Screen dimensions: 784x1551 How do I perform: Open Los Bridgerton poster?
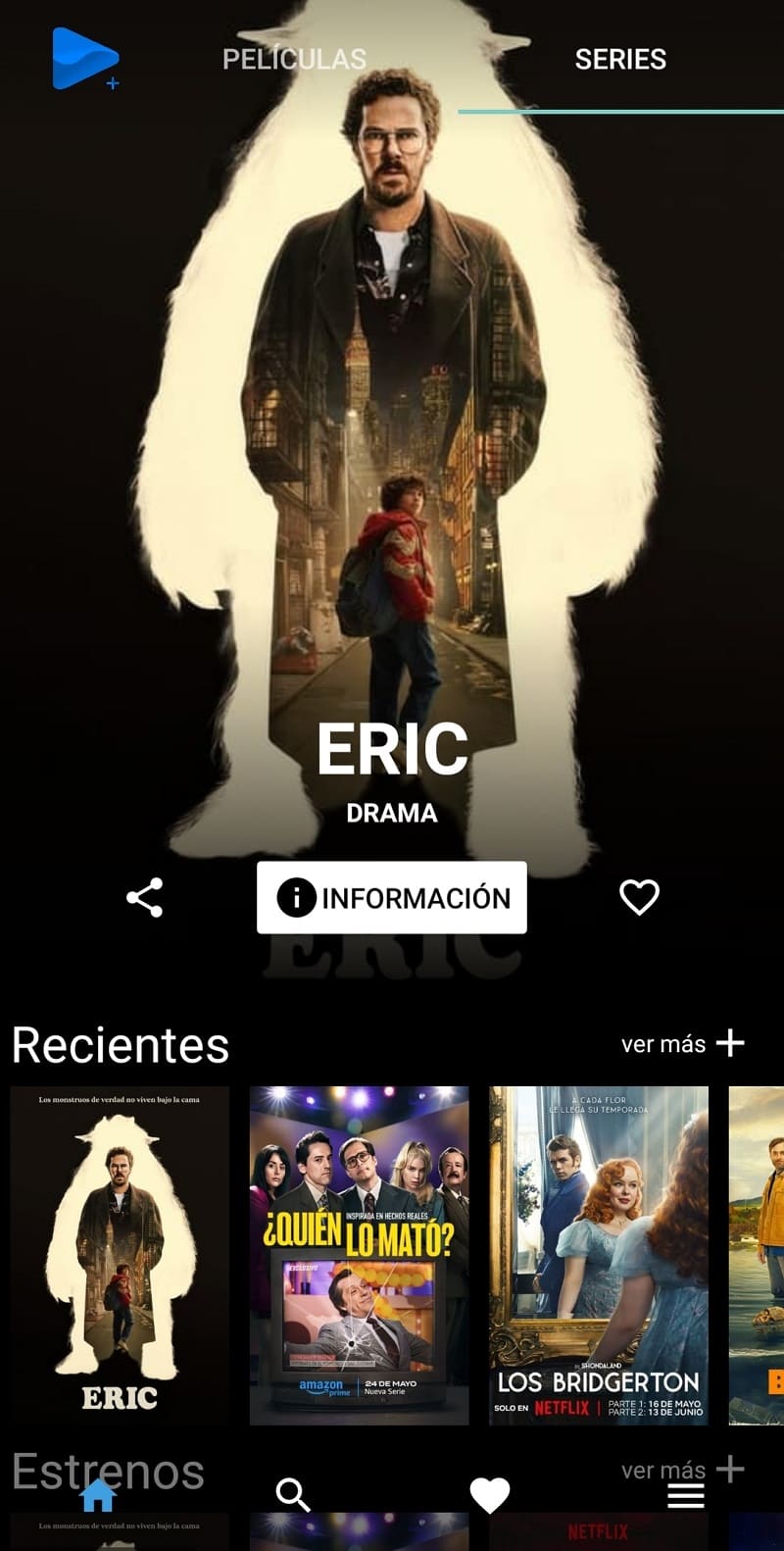point(598,1255)
